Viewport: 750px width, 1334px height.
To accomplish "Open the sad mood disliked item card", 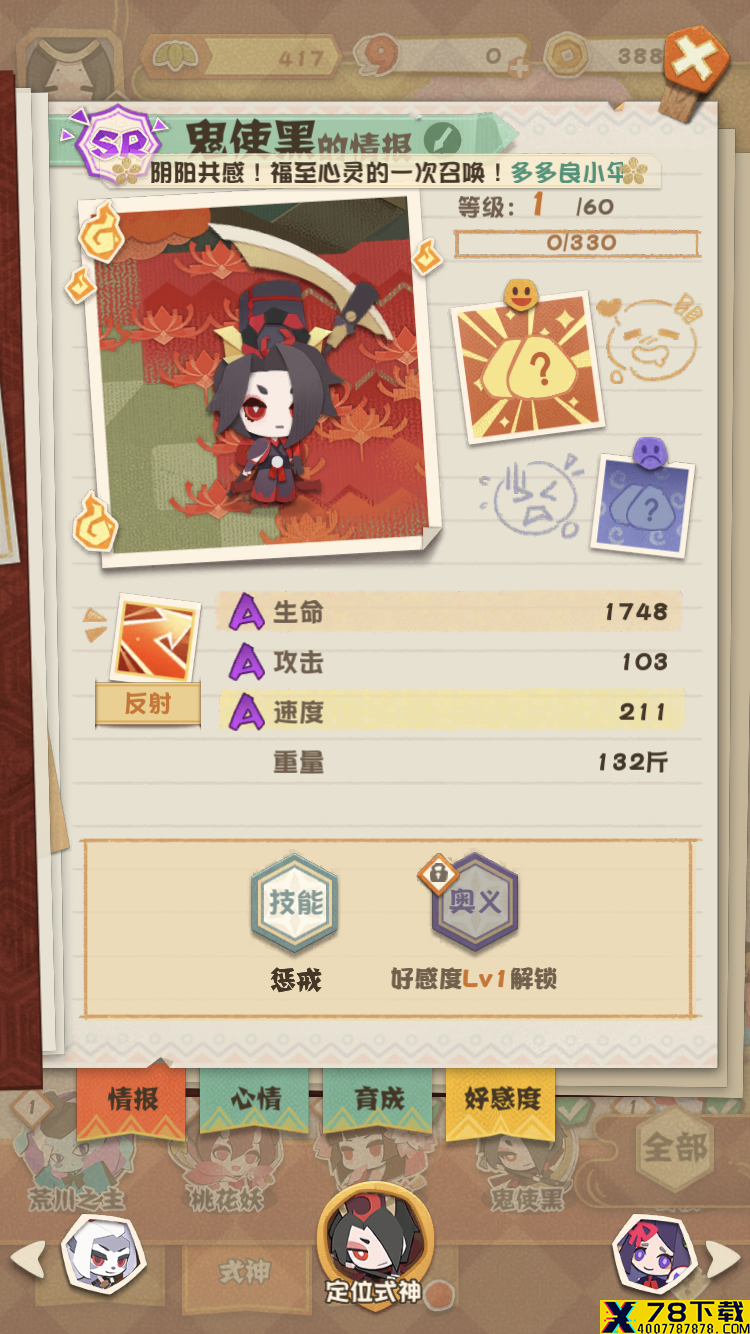I will pyautogui.click(x=643, y=504).
